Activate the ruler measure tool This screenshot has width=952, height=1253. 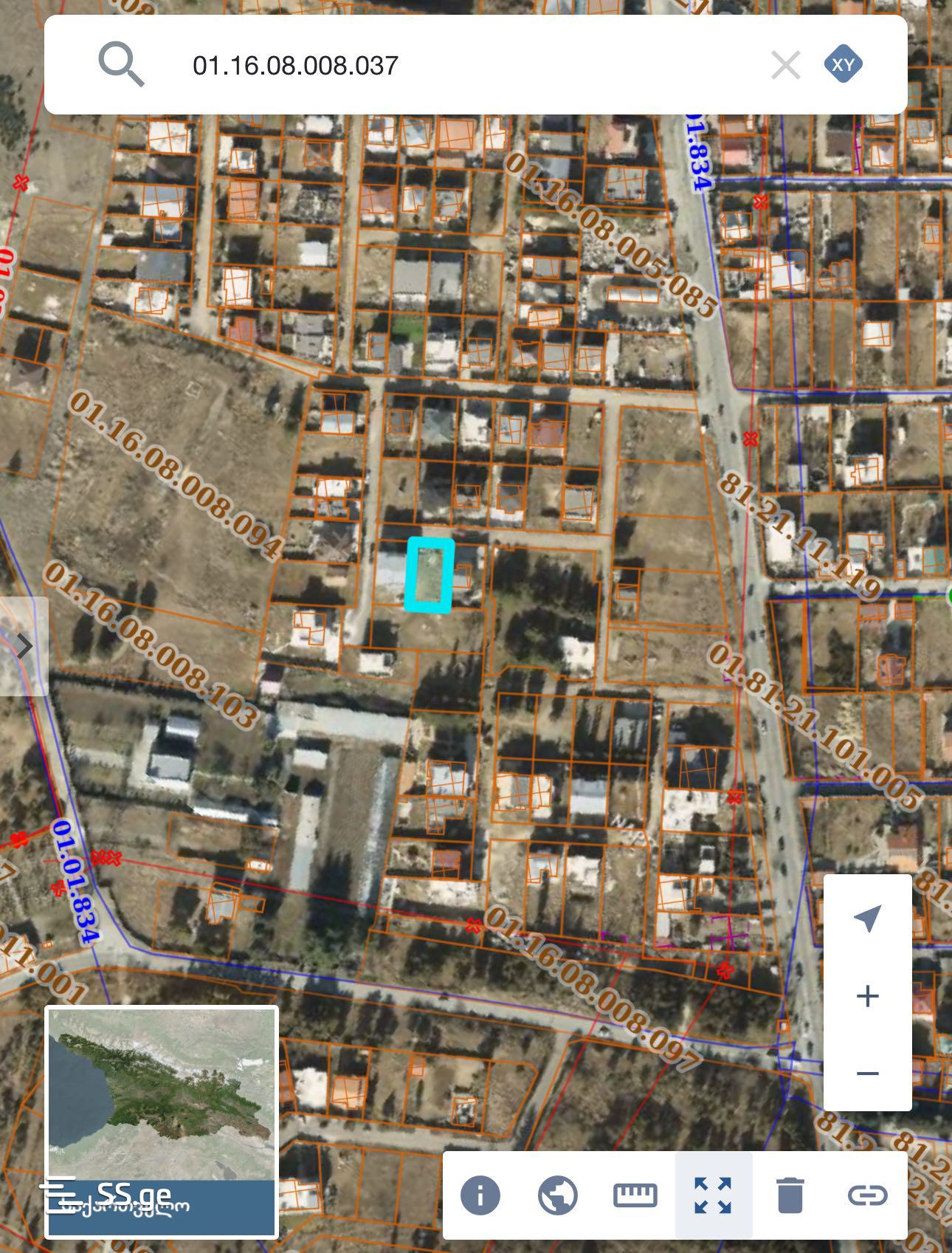635,1195
